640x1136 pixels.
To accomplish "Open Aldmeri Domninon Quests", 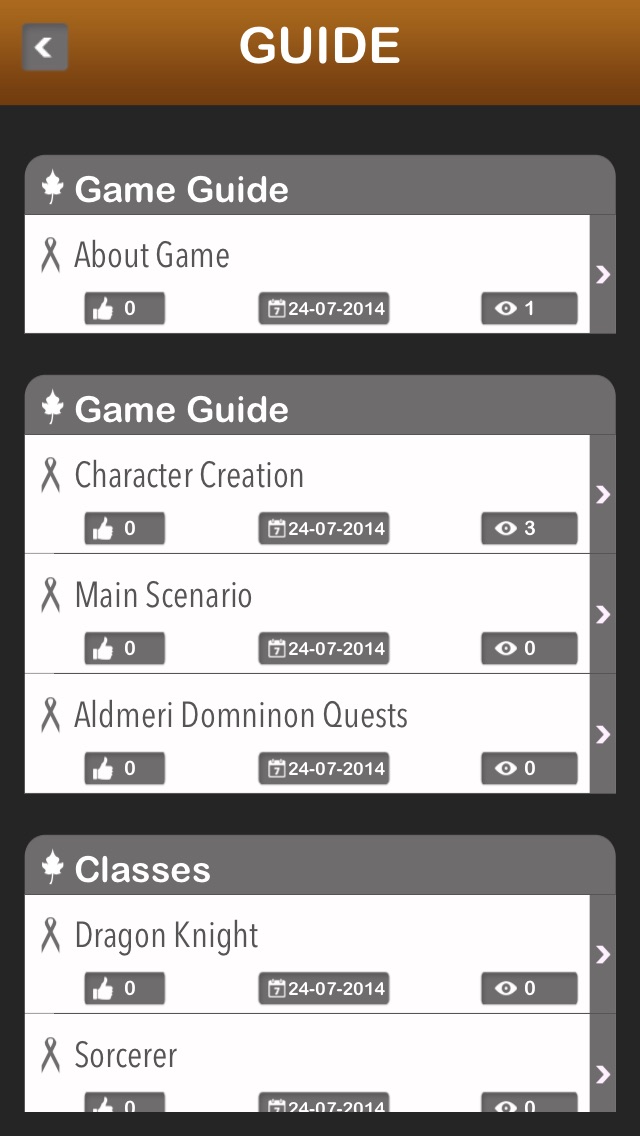I will coord(307,733).
